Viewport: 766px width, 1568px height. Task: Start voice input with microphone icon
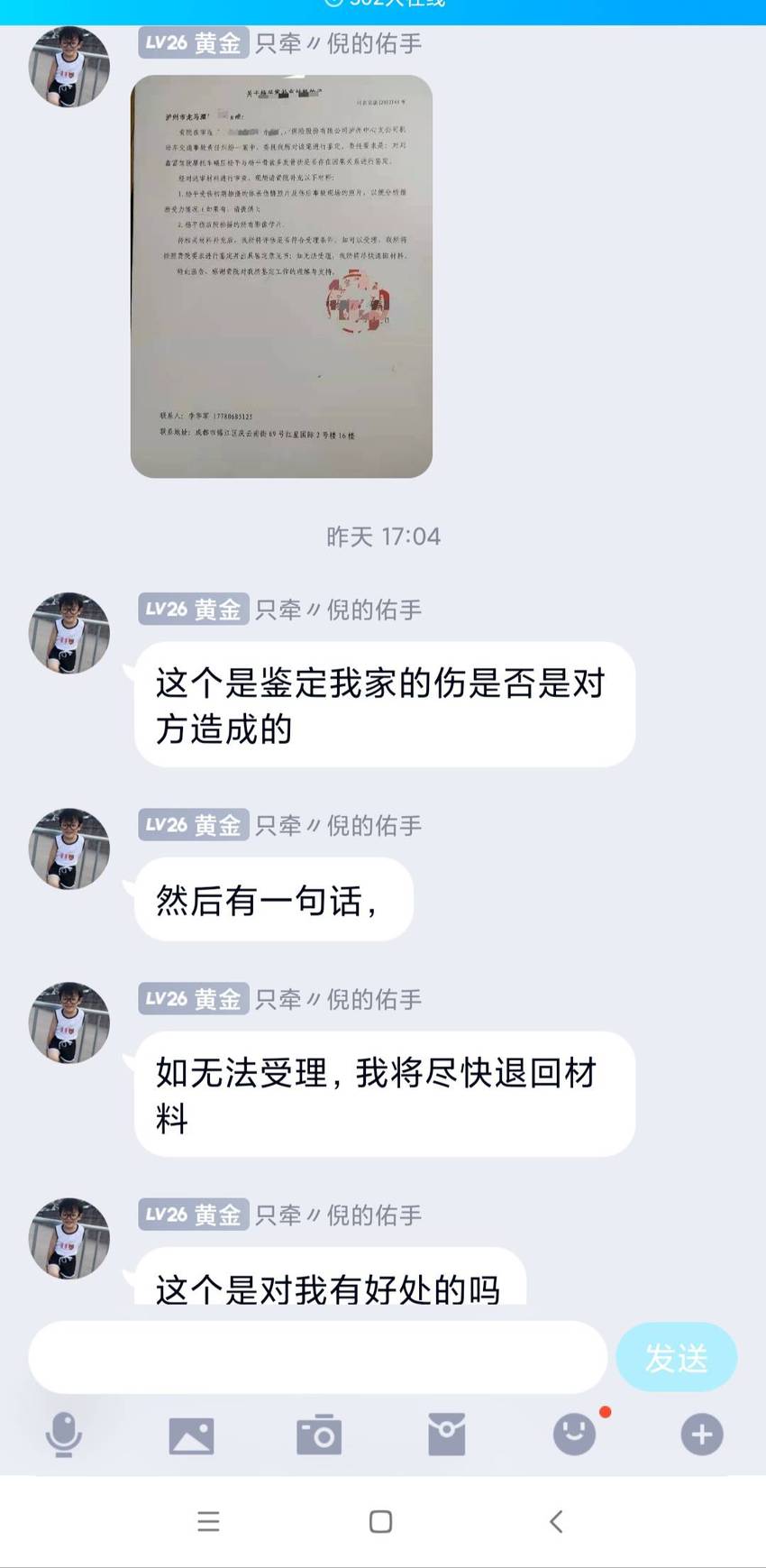click(x=64, y=1435)
